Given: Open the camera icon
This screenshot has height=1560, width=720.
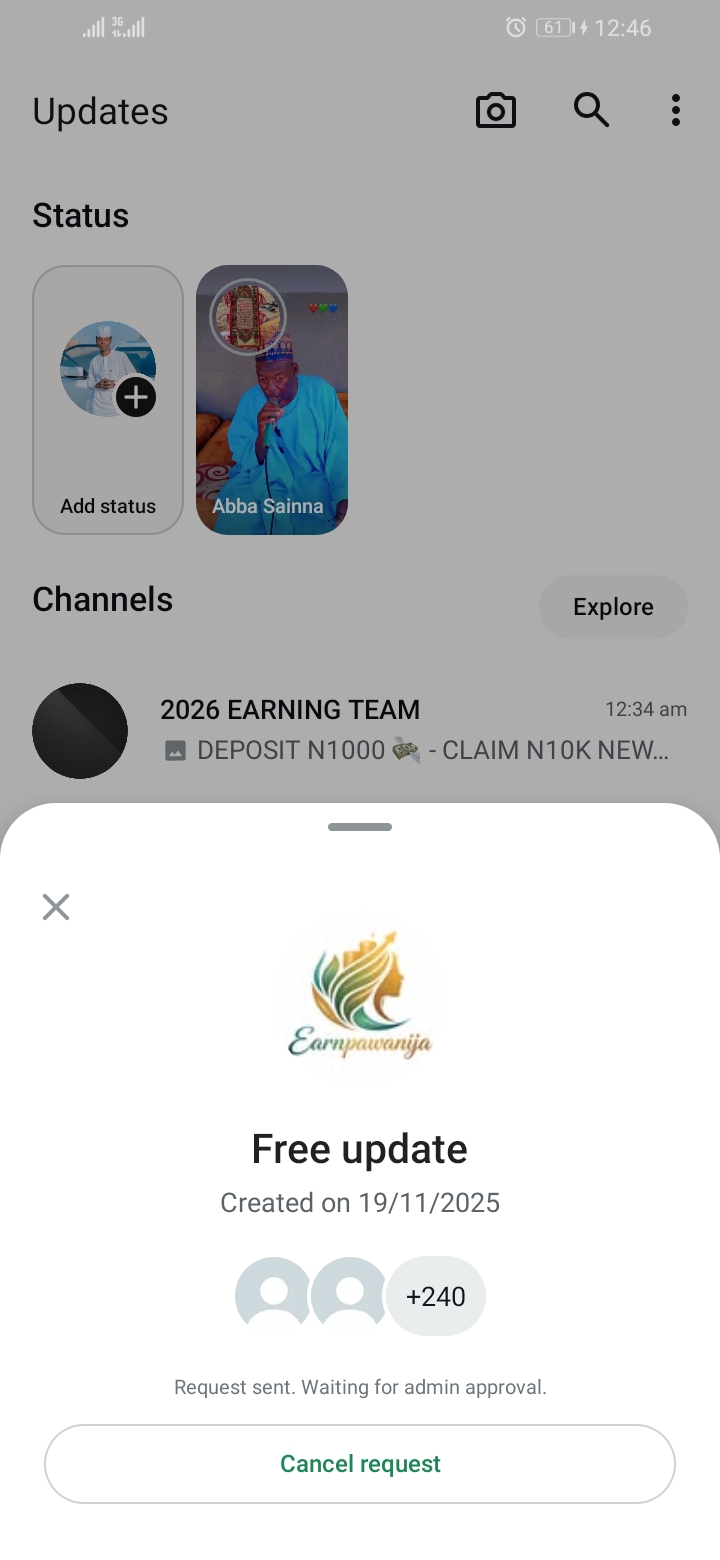Looking at the screenshot, I should tap(496, 111).
